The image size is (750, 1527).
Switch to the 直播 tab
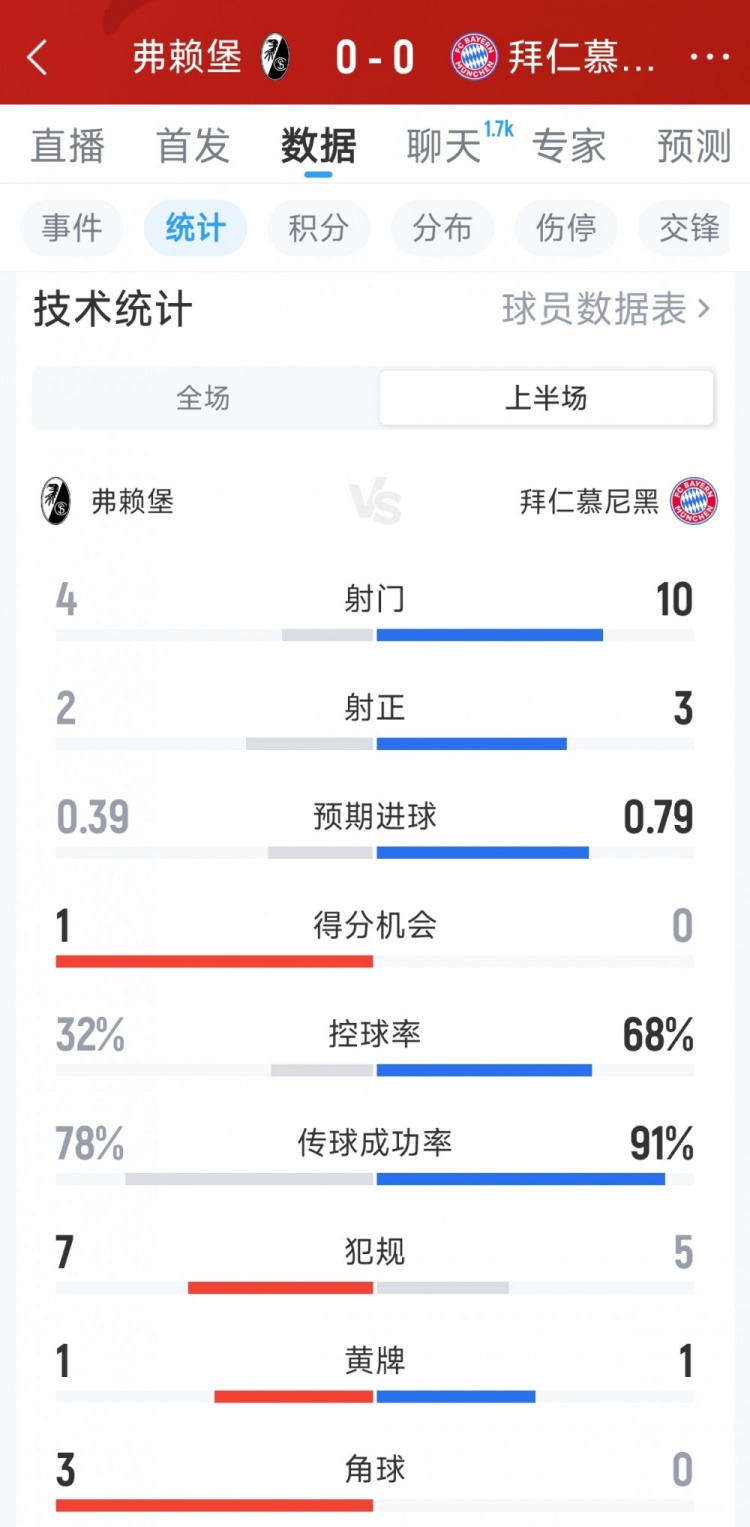click(68, 146)
